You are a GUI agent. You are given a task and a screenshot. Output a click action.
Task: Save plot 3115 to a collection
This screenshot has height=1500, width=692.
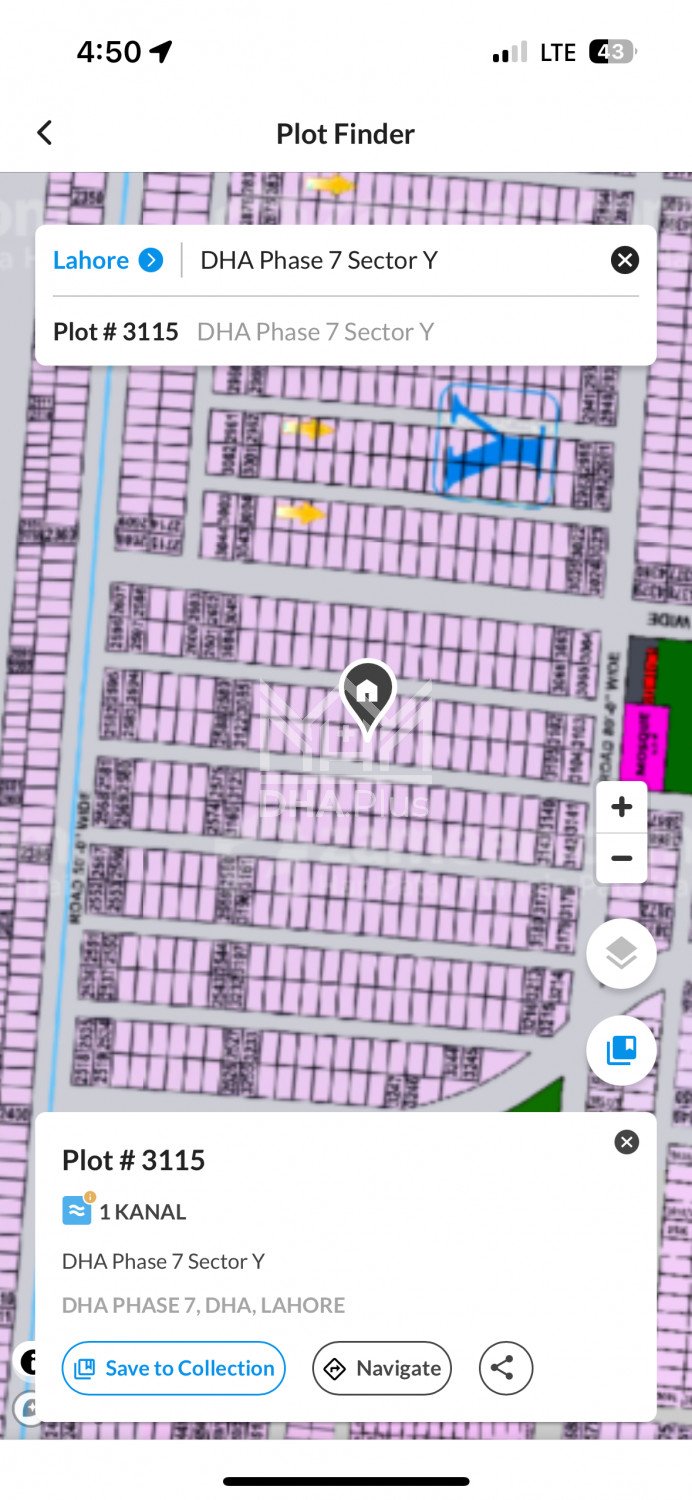[x=174, y=1368]
